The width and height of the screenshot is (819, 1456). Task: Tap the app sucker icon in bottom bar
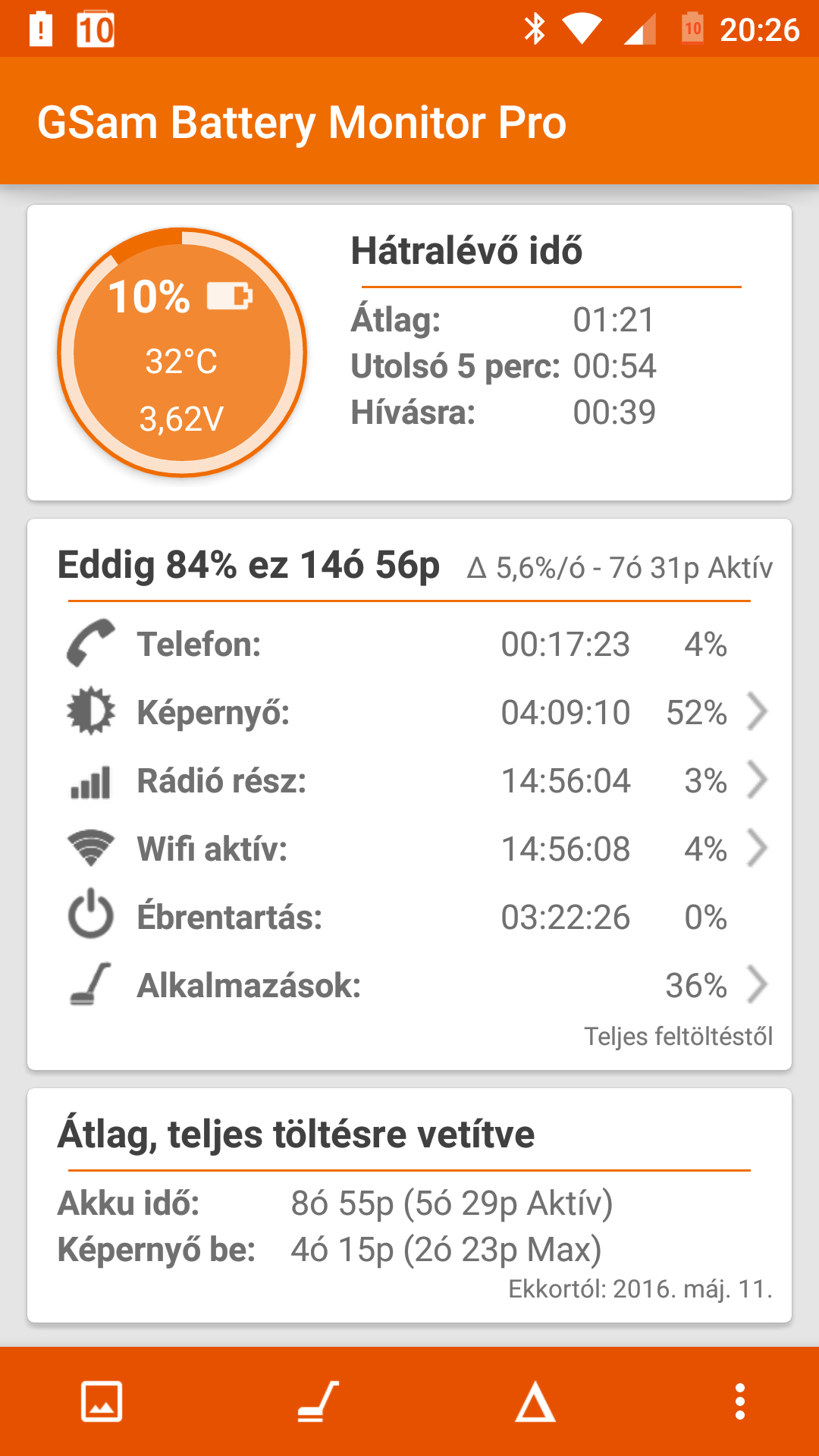pos(318,1401)
